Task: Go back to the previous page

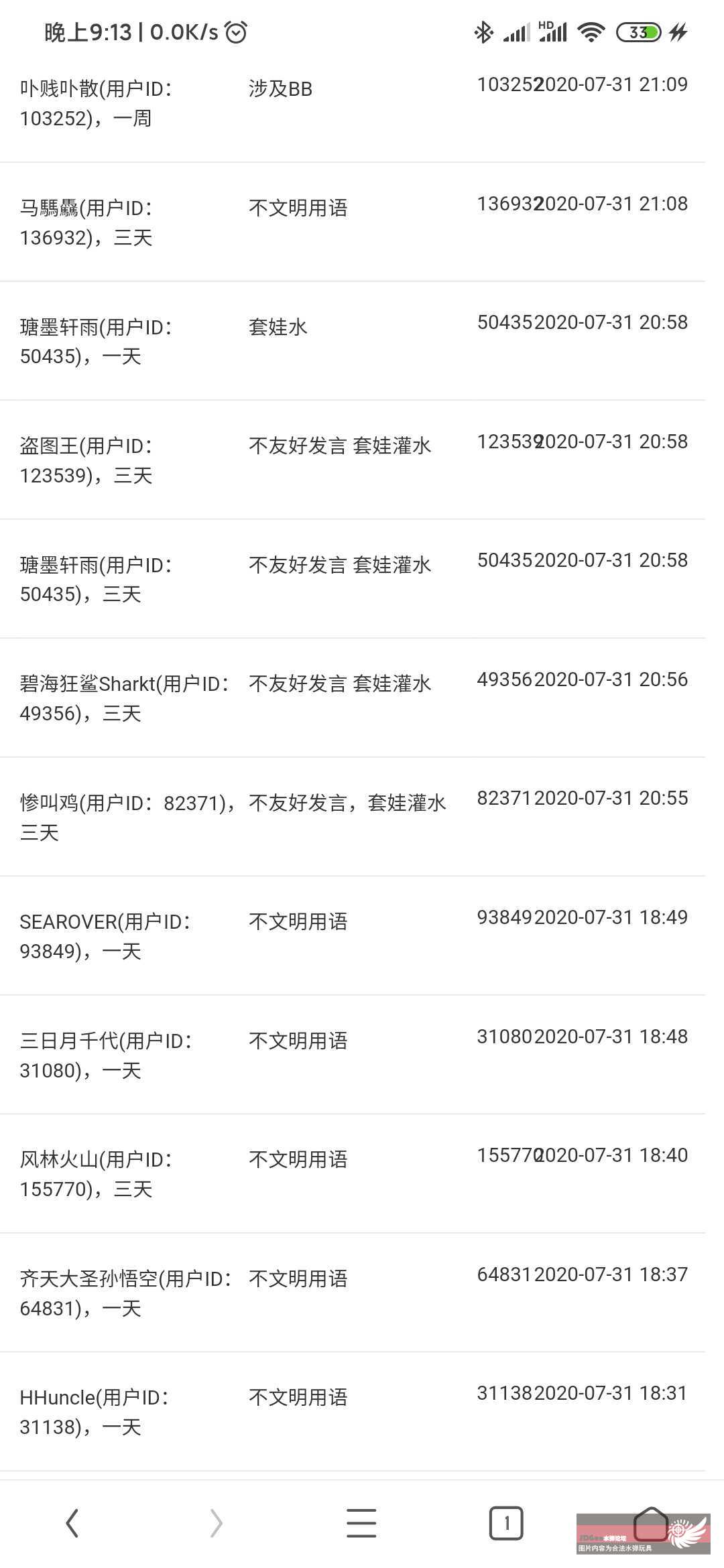Action: (x=72, y=1523)
